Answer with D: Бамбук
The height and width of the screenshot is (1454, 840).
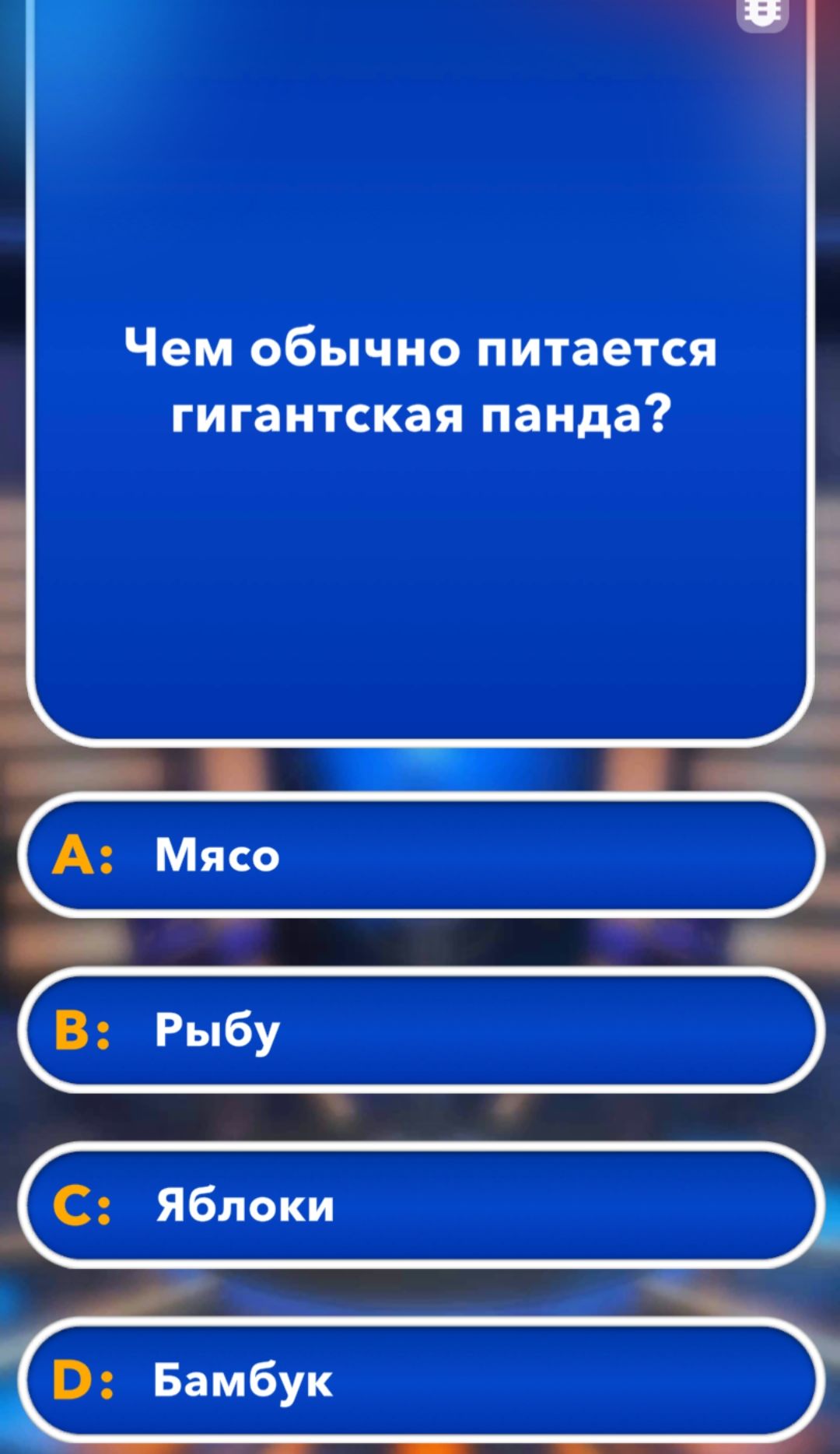click(420, 1379)
